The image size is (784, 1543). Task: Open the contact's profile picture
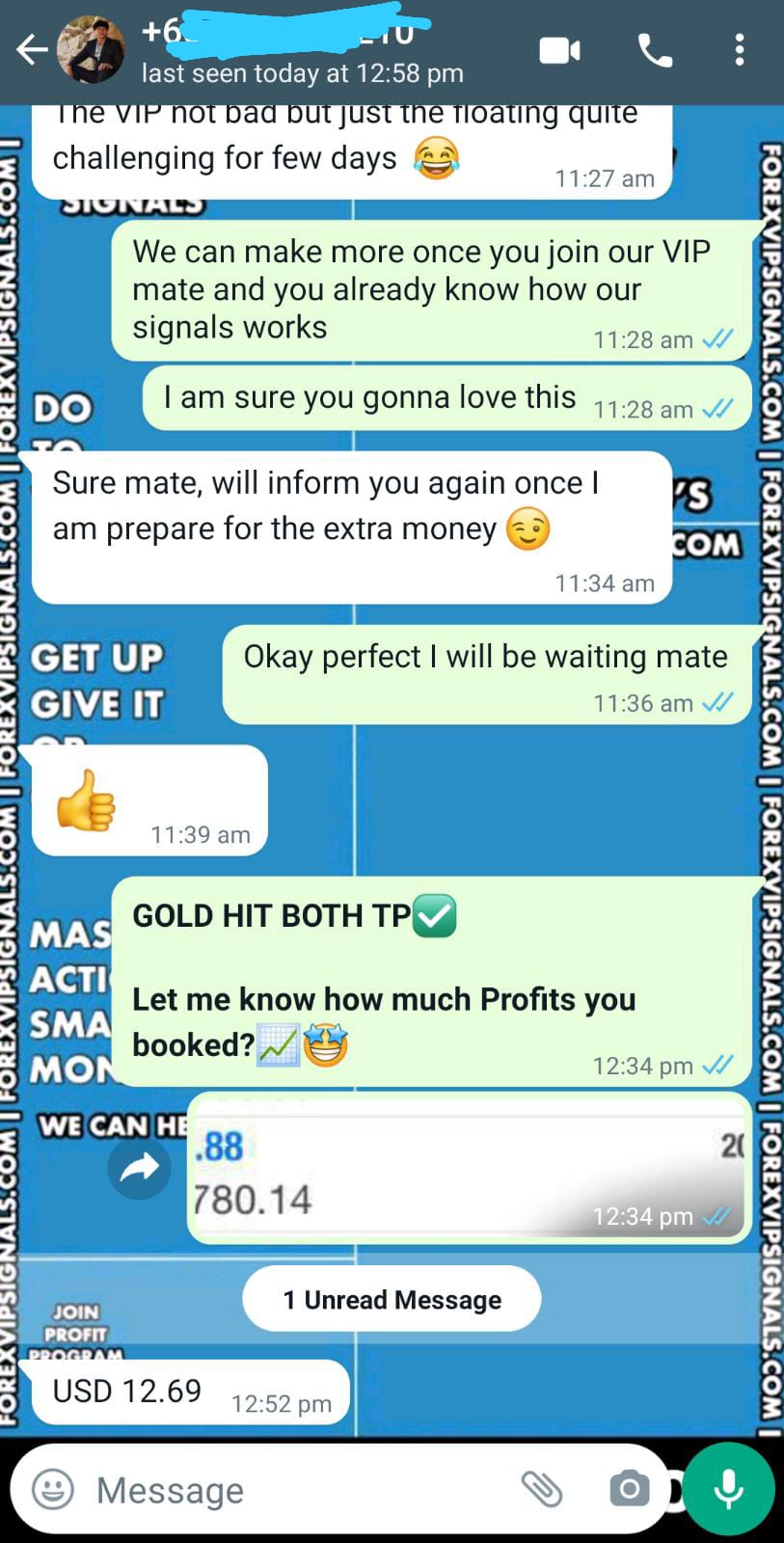click(x=91, y=50)
